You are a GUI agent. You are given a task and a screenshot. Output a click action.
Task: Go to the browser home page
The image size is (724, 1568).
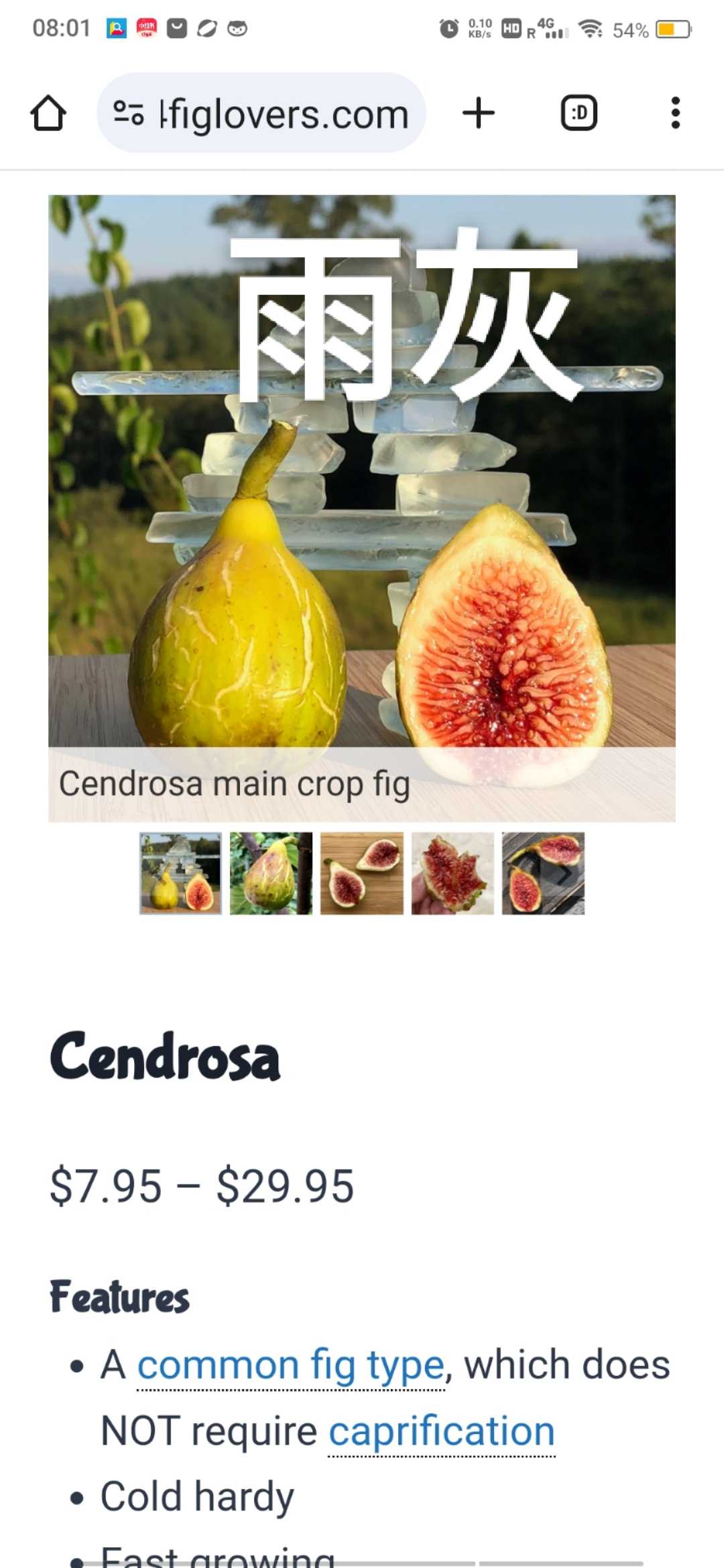pos(48,113)
